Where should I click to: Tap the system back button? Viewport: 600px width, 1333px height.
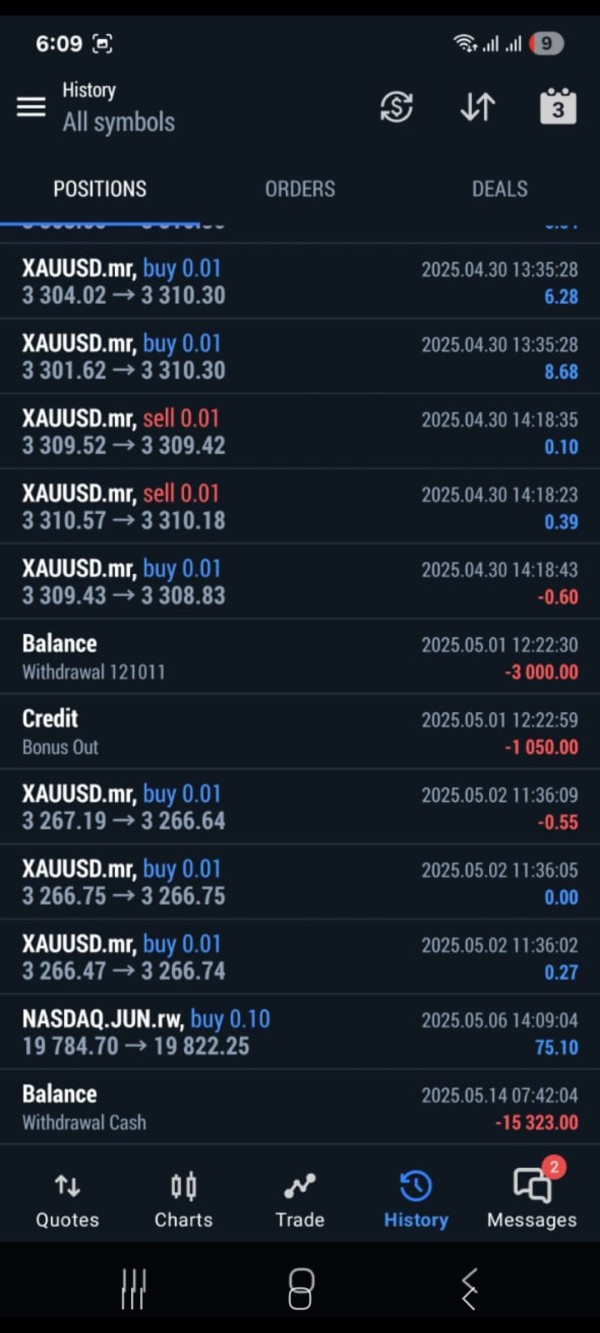coord(469,1288)
